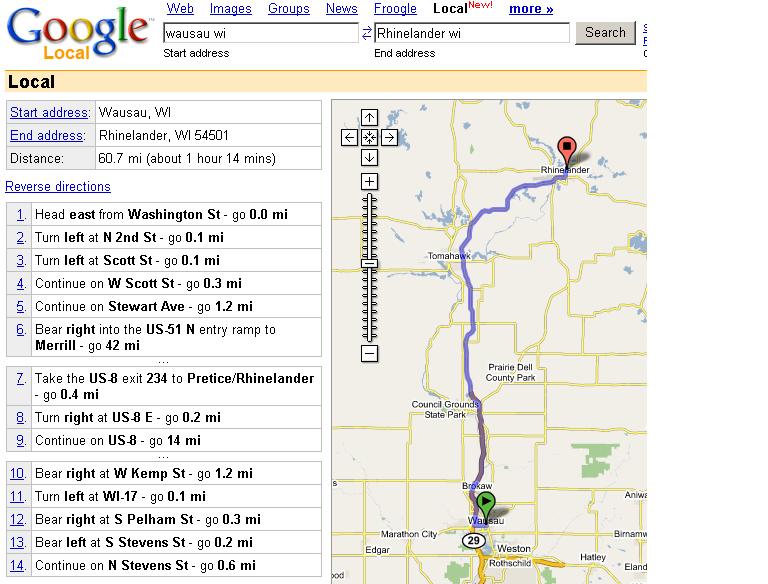The width and height of the screenshot is (768, 584).
Task: Swap start and end addresses
Action: click(x=366, y=33)
